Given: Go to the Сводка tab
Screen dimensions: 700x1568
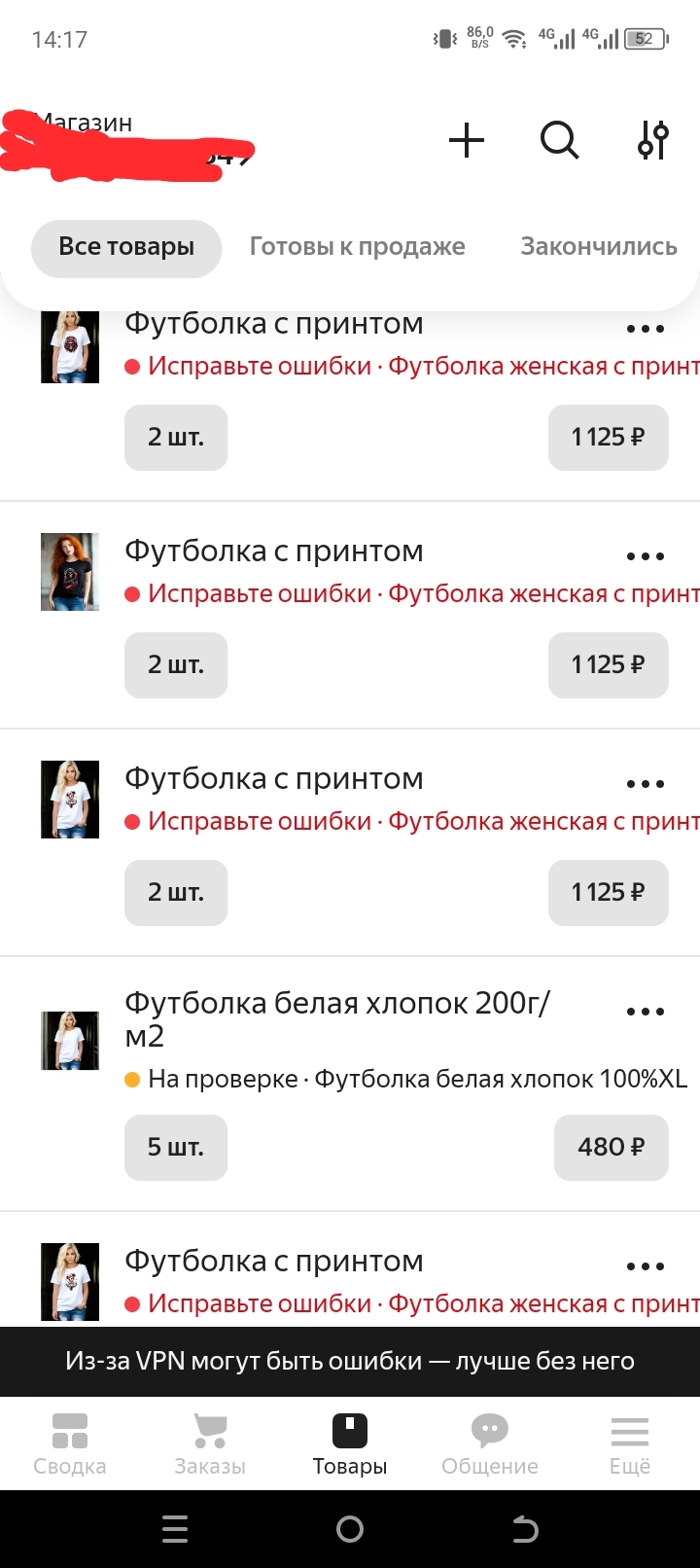Looking at the screenshot, I should click(x=70, y=1444).
